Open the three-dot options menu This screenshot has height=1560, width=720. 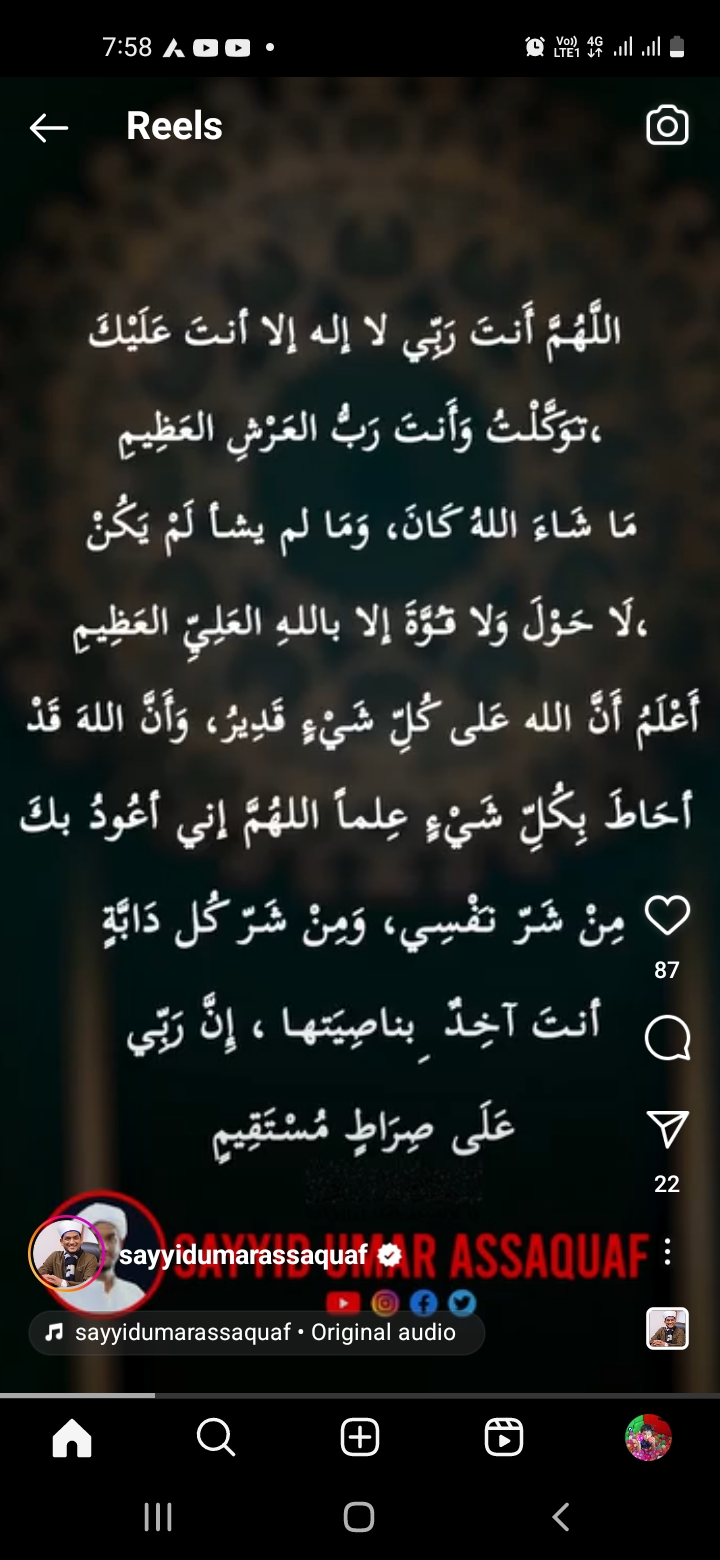[x=667, y=1253]
